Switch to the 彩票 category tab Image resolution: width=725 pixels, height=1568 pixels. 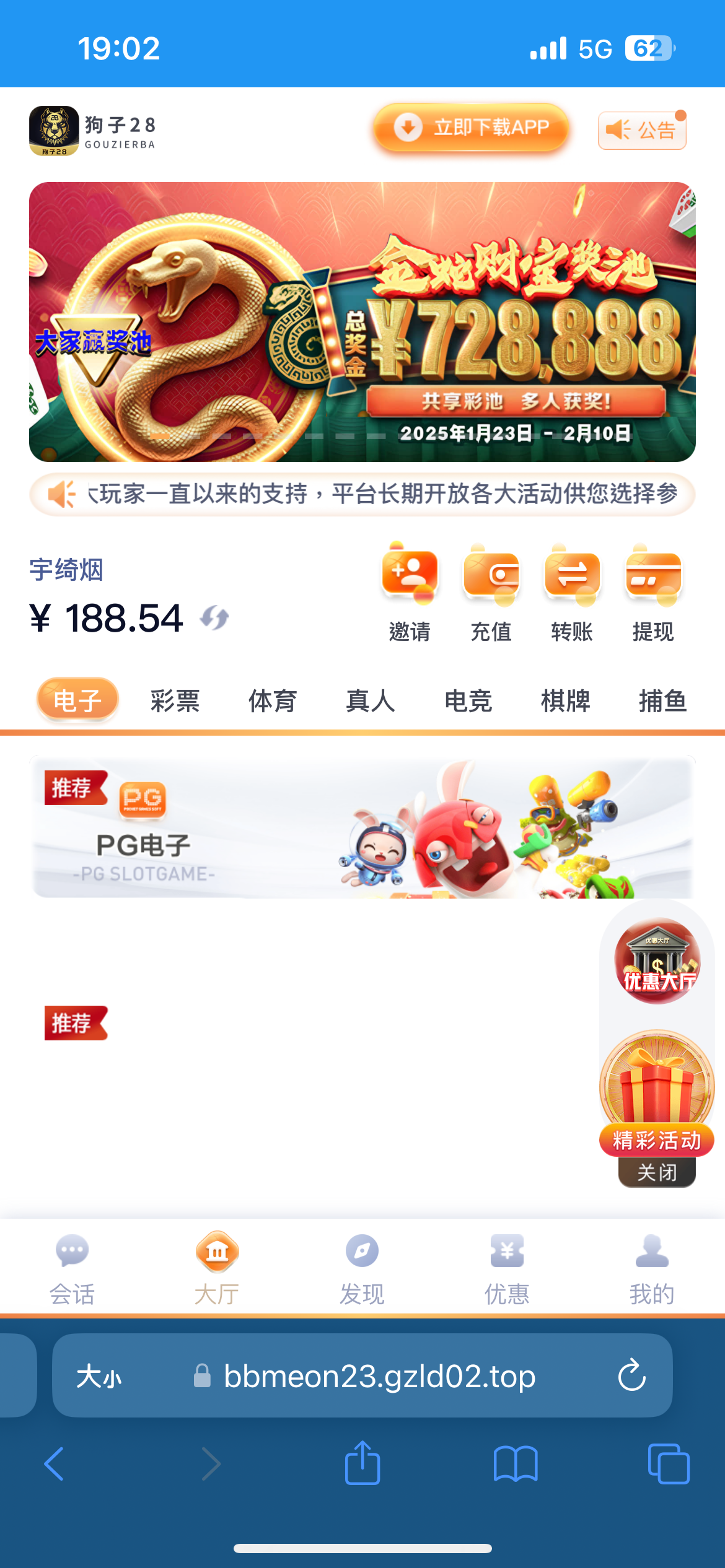175,701
